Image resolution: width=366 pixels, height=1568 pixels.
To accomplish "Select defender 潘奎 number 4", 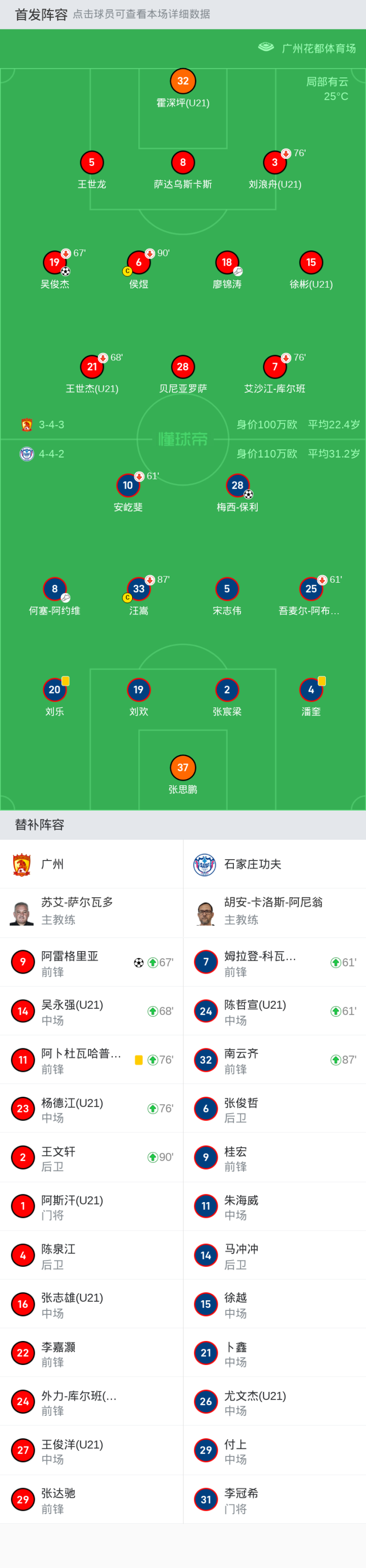I will point(311,698).
